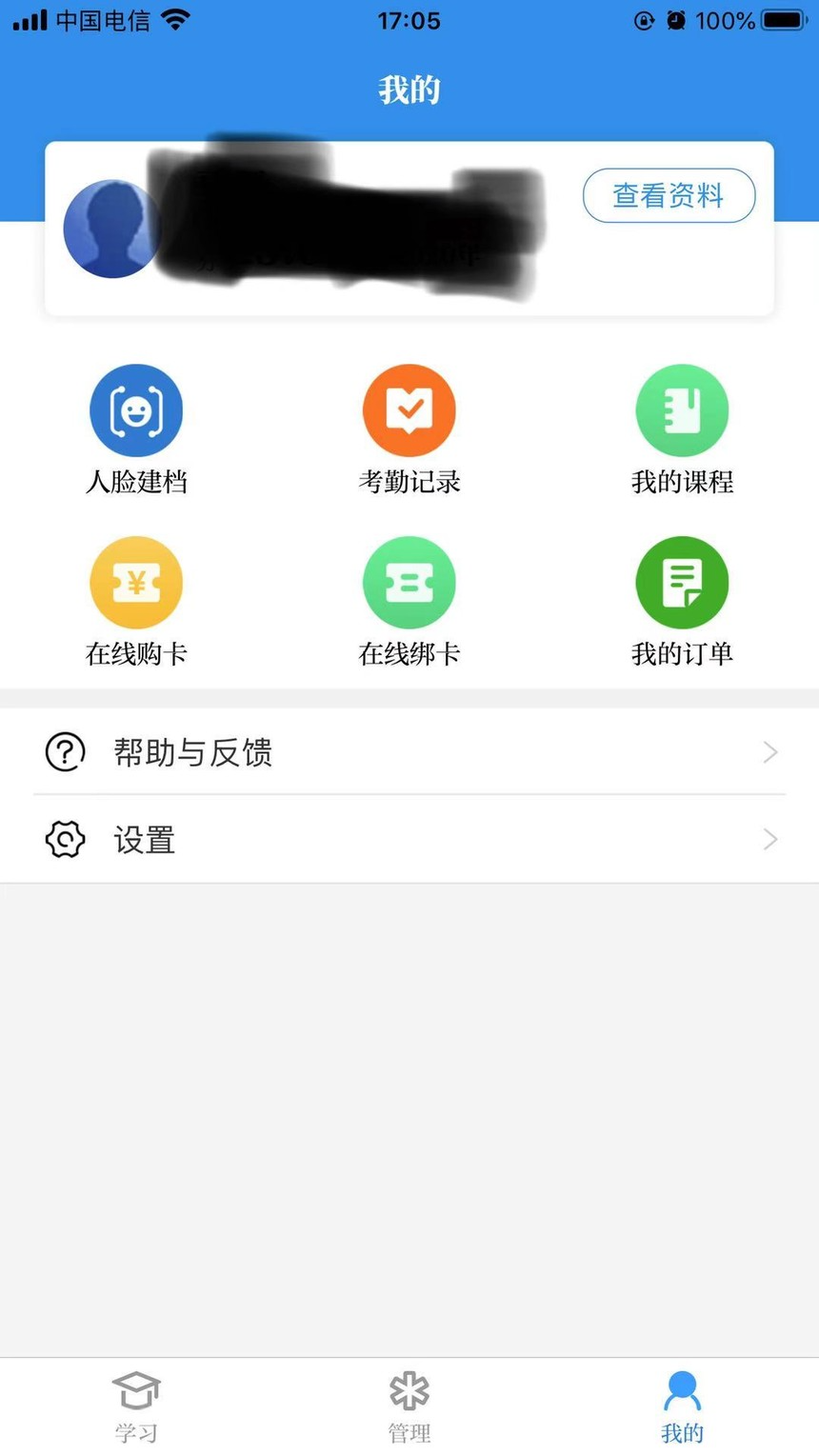Open the 帮助与反馈 row

click(x=409, y=752)
